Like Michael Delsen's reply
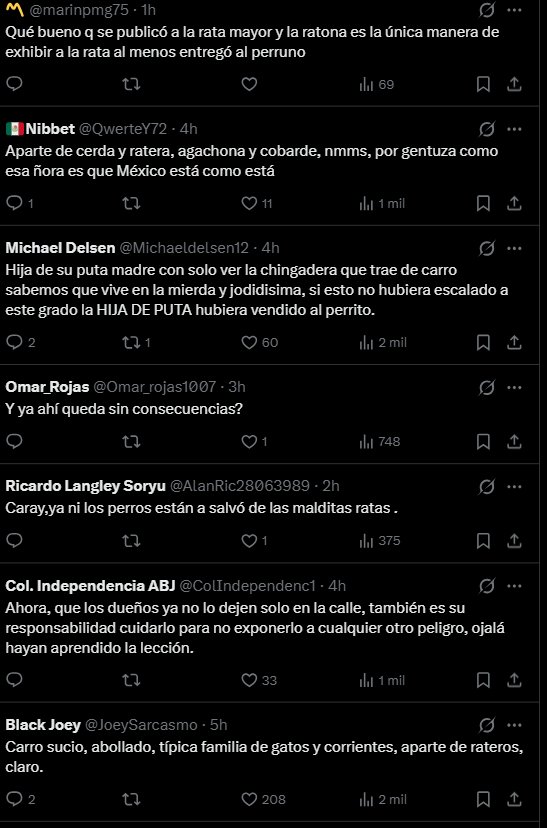Viewport: 547px width, 828px height. click(259, 343)
